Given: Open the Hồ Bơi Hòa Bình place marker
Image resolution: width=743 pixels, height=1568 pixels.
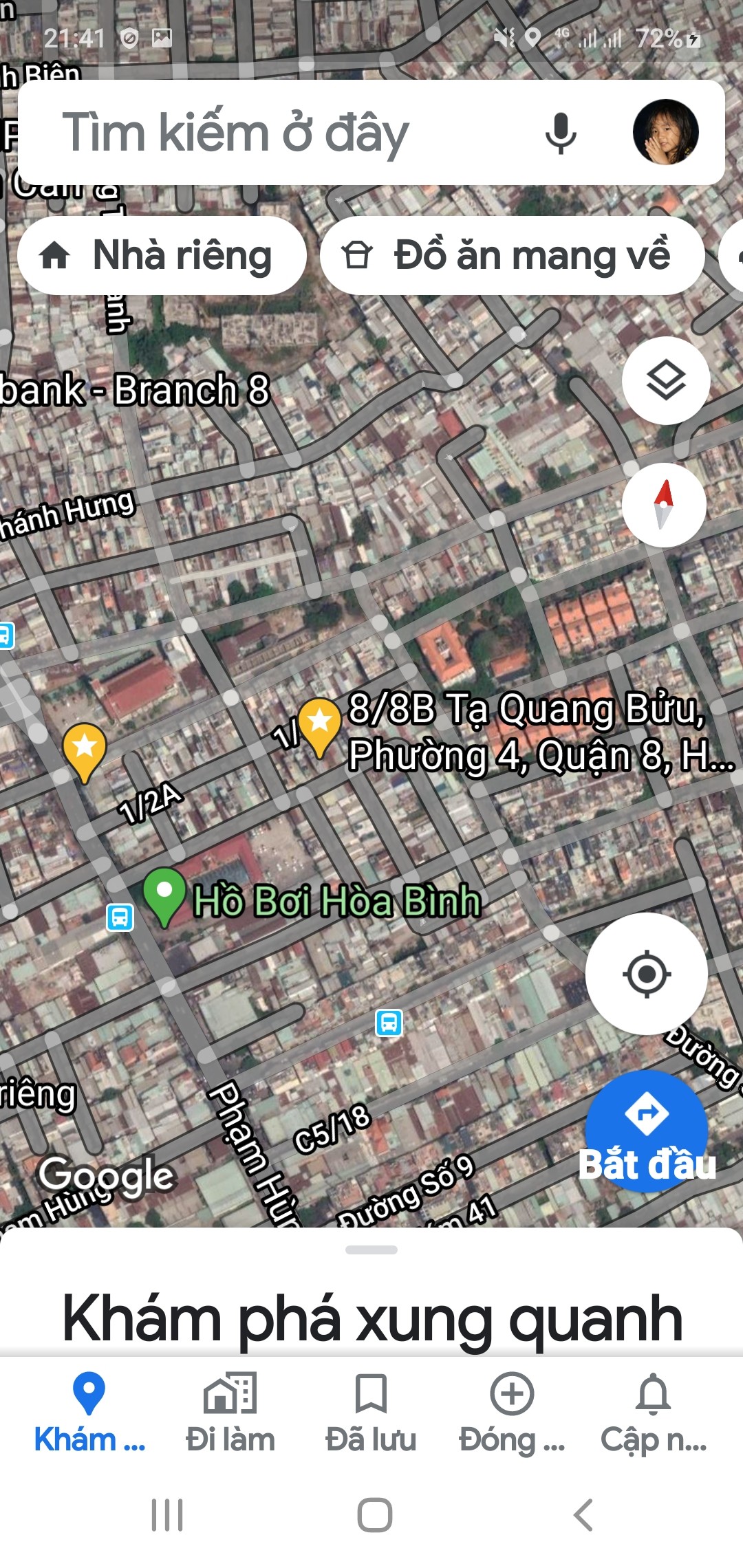Looking at the screenshot, I should (164, 895).
